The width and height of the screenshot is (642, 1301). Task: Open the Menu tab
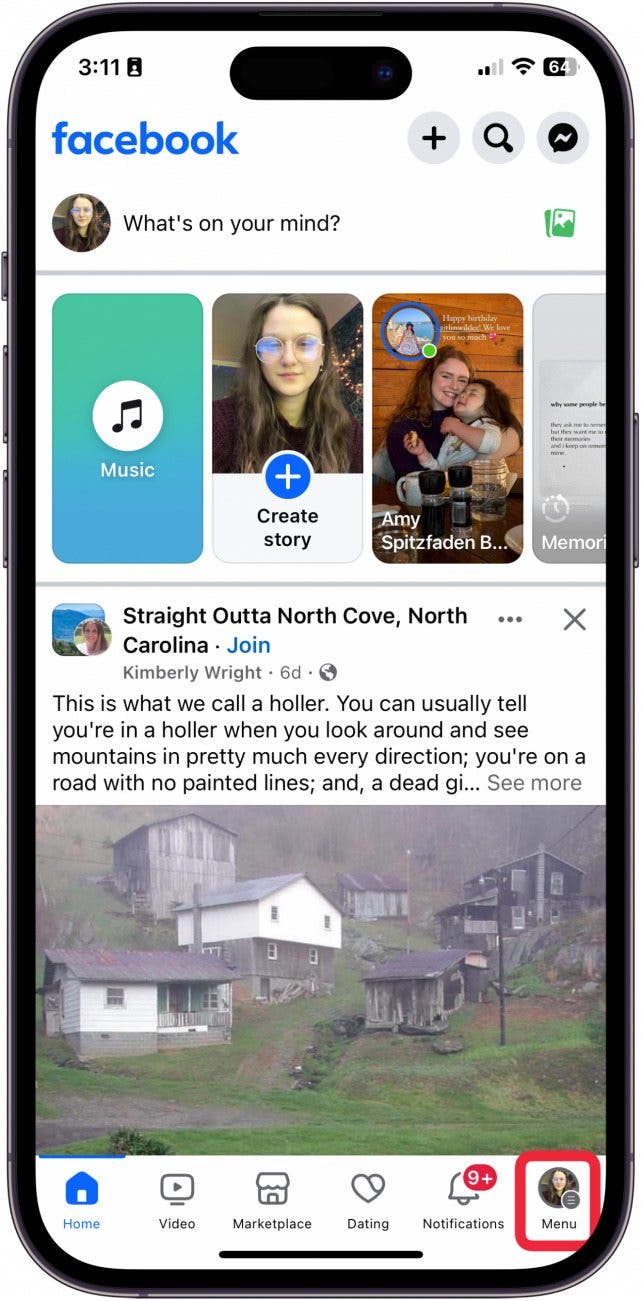pos(558,1198)
